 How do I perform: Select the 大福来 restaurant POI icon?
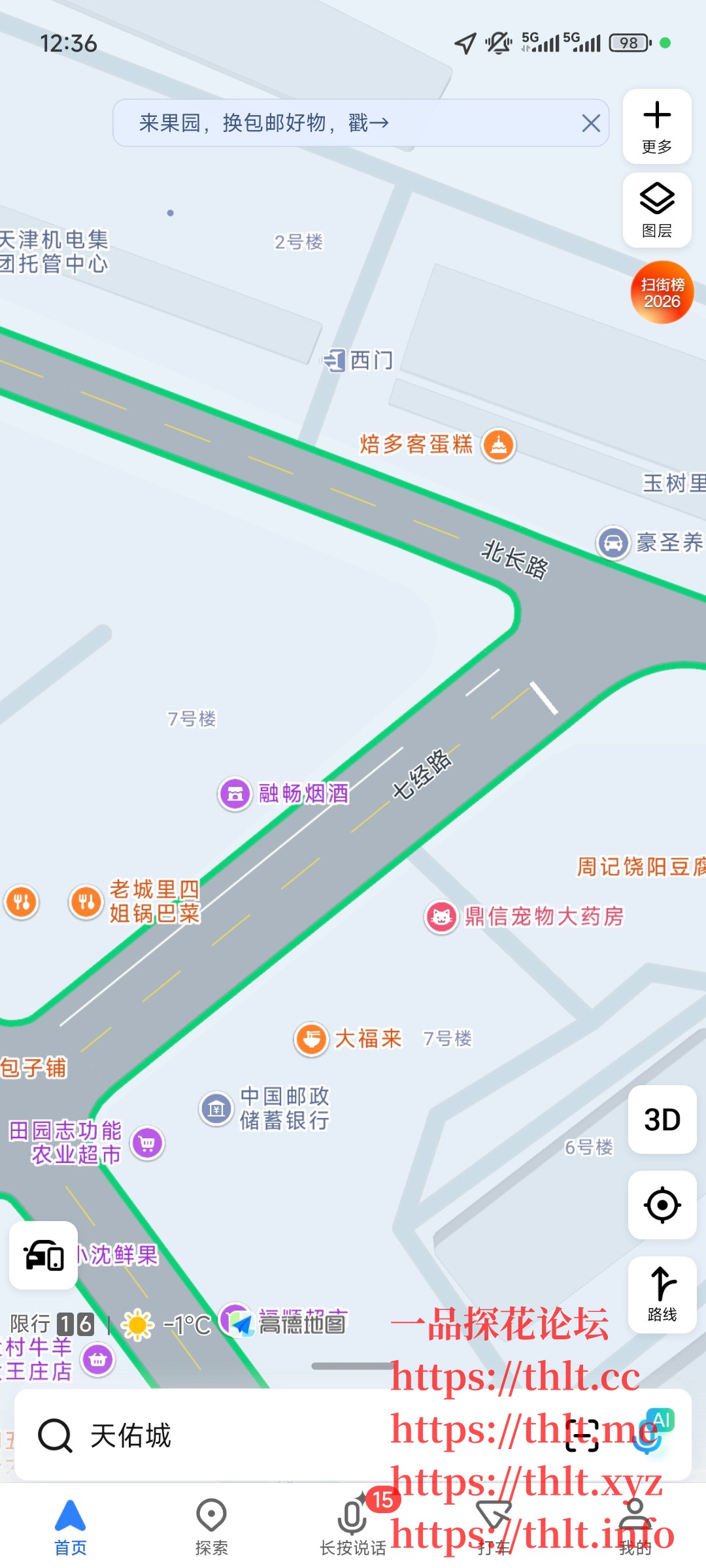point(312,1039)
